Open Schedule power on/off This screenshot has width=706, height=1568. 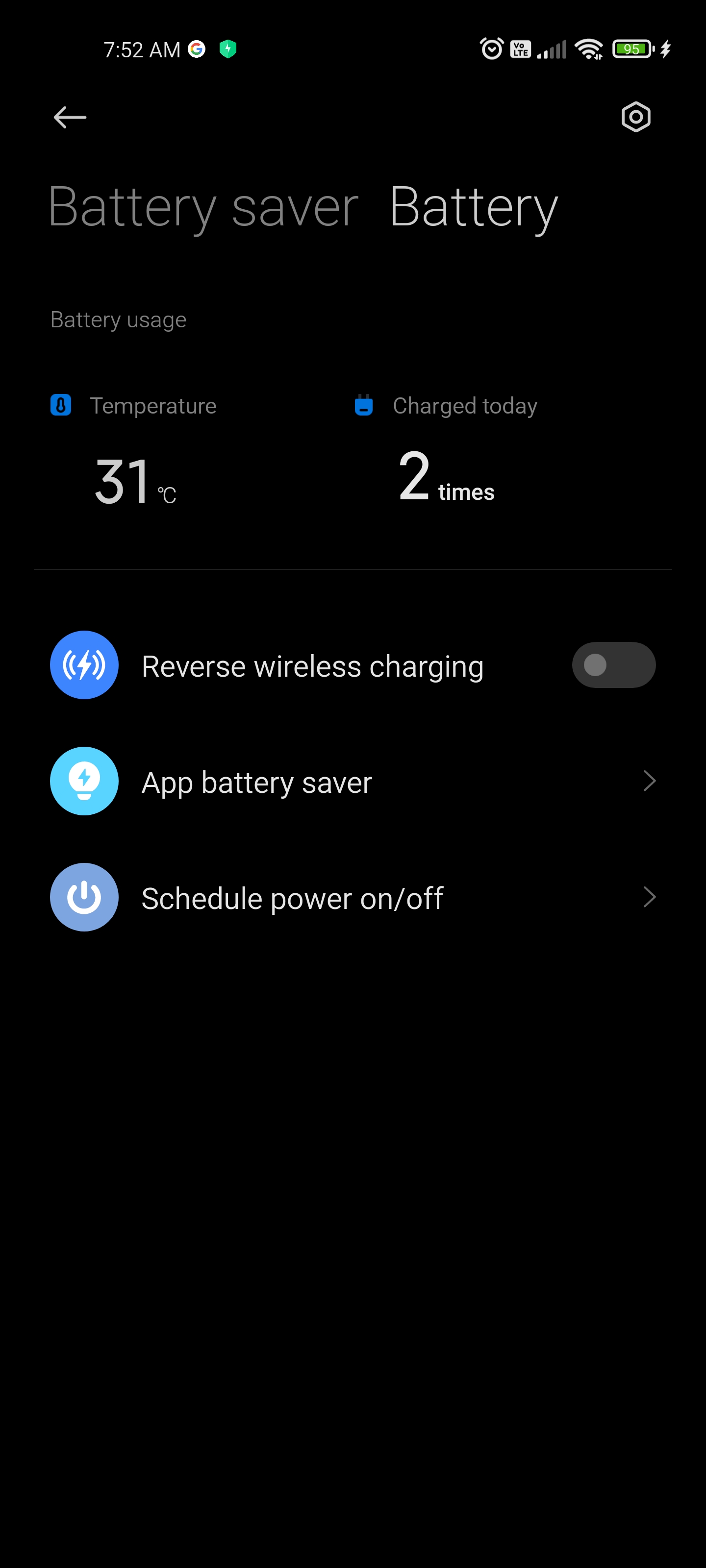click(353, 897)
